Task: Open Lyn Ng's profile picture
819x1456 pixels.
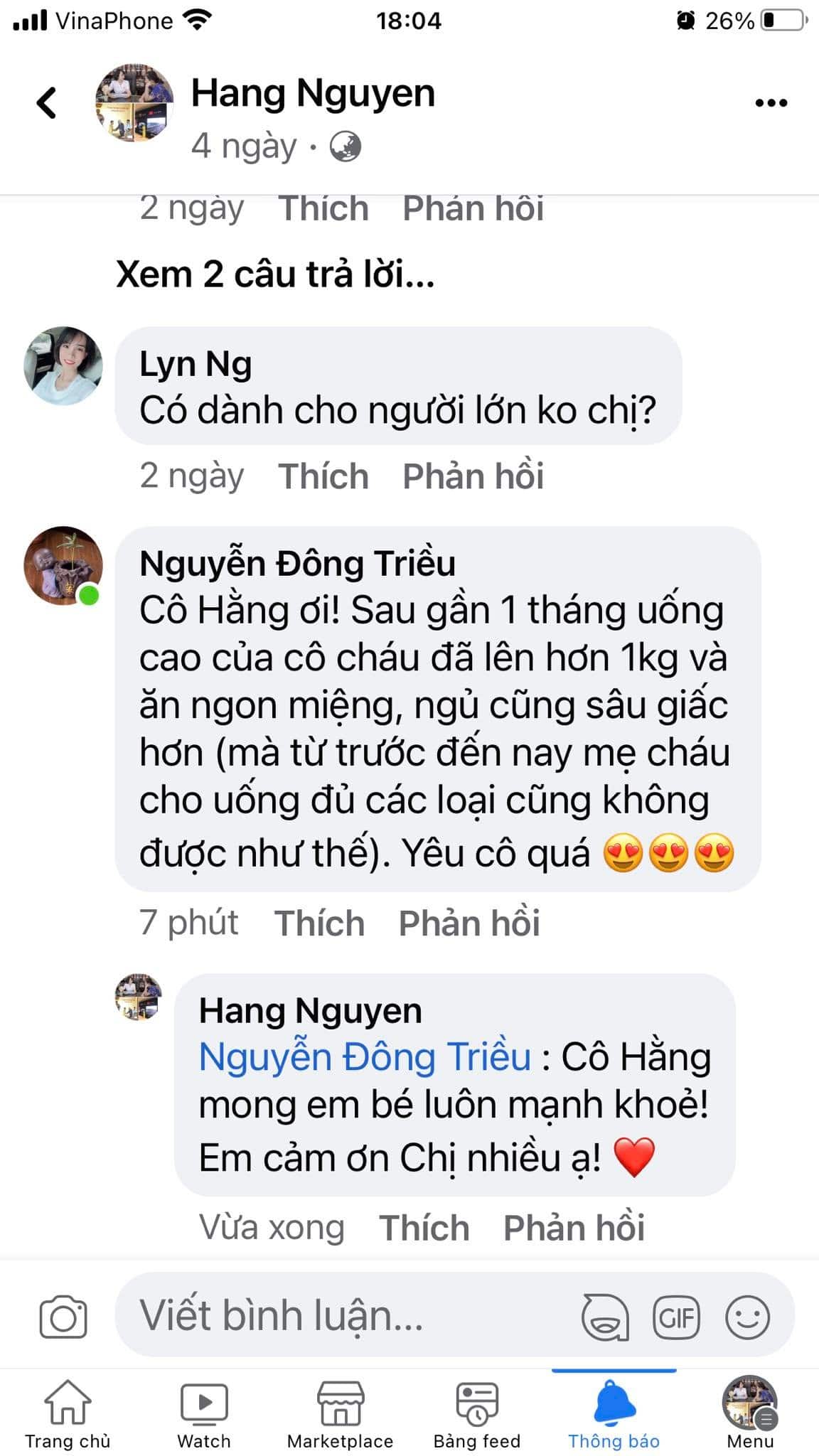Action: [x=63, y=366]
